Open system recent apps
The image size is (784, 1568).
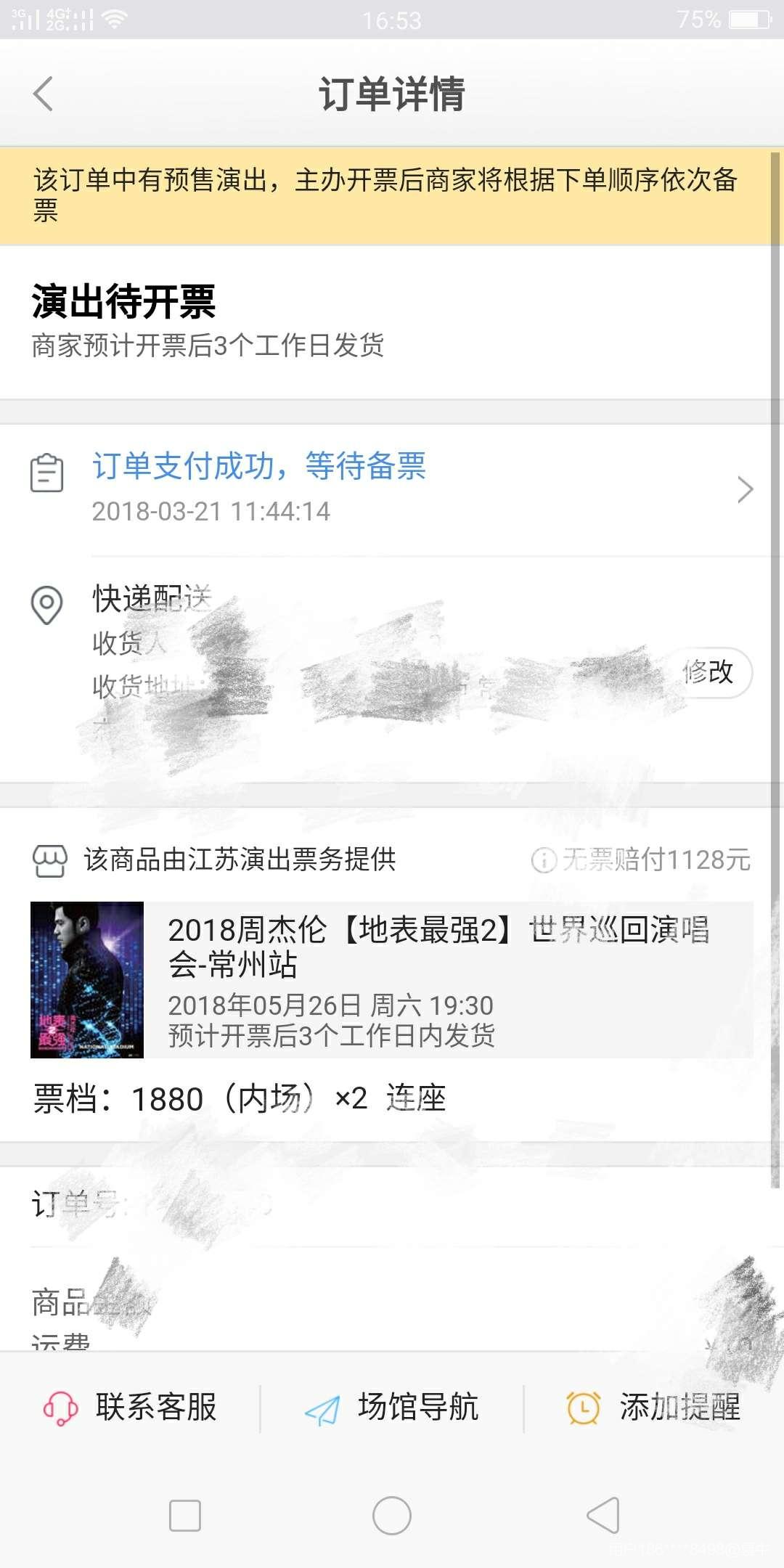click(x=184, y=1516)
